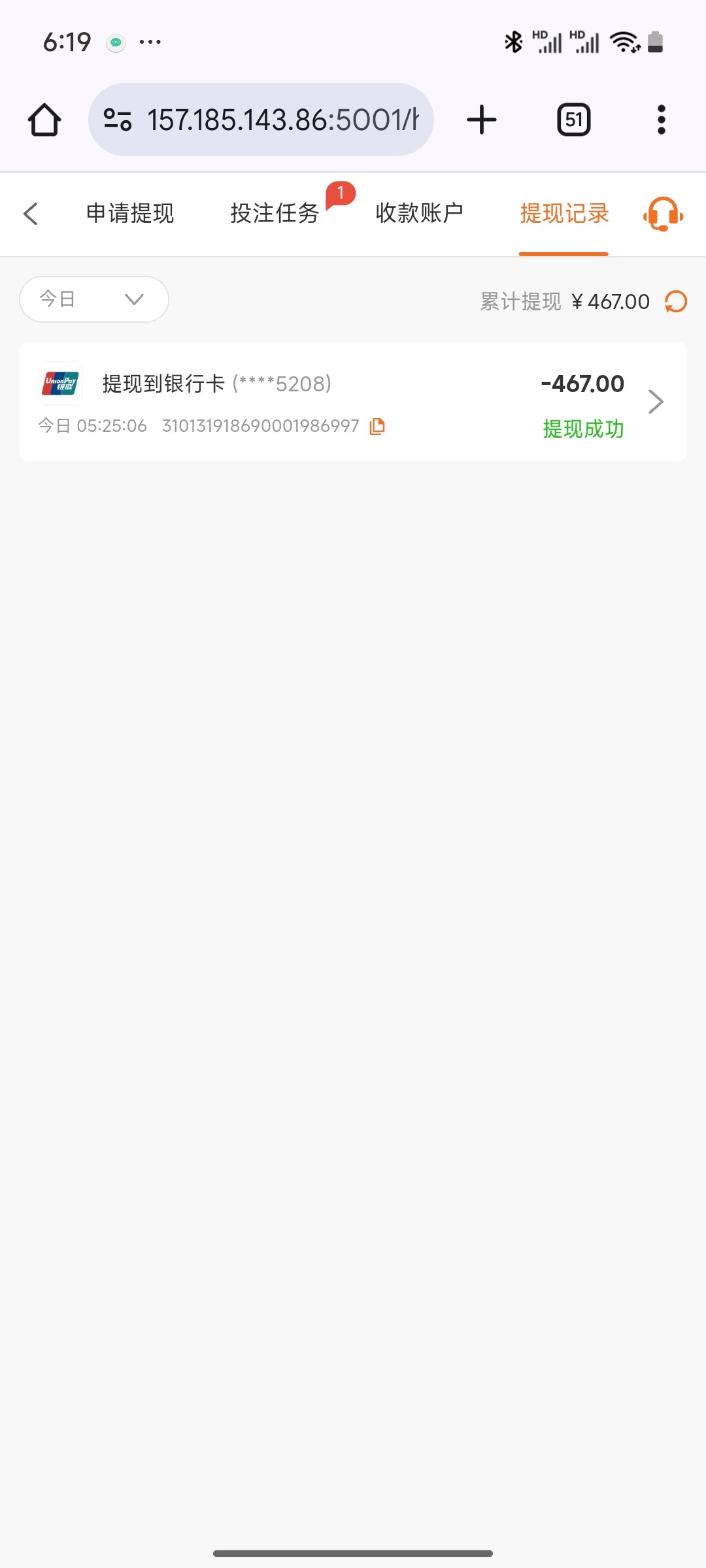The width and height of the screenshot is (706, 1568).
Task: Open the browser home page
Action: click(x=44, y=120)
